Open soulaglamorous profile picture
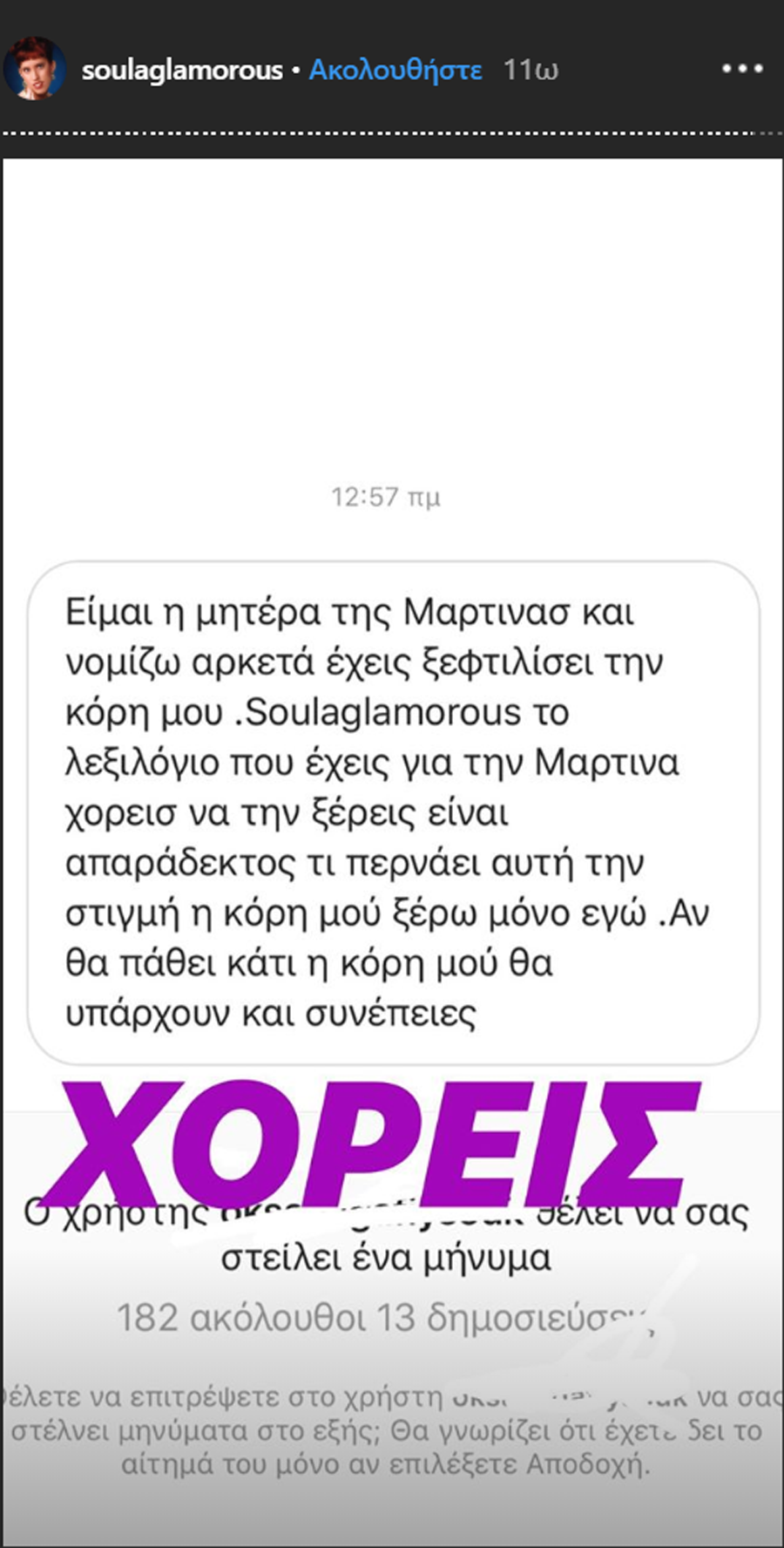Viewport: 784px width, 1548px height. 35,68
